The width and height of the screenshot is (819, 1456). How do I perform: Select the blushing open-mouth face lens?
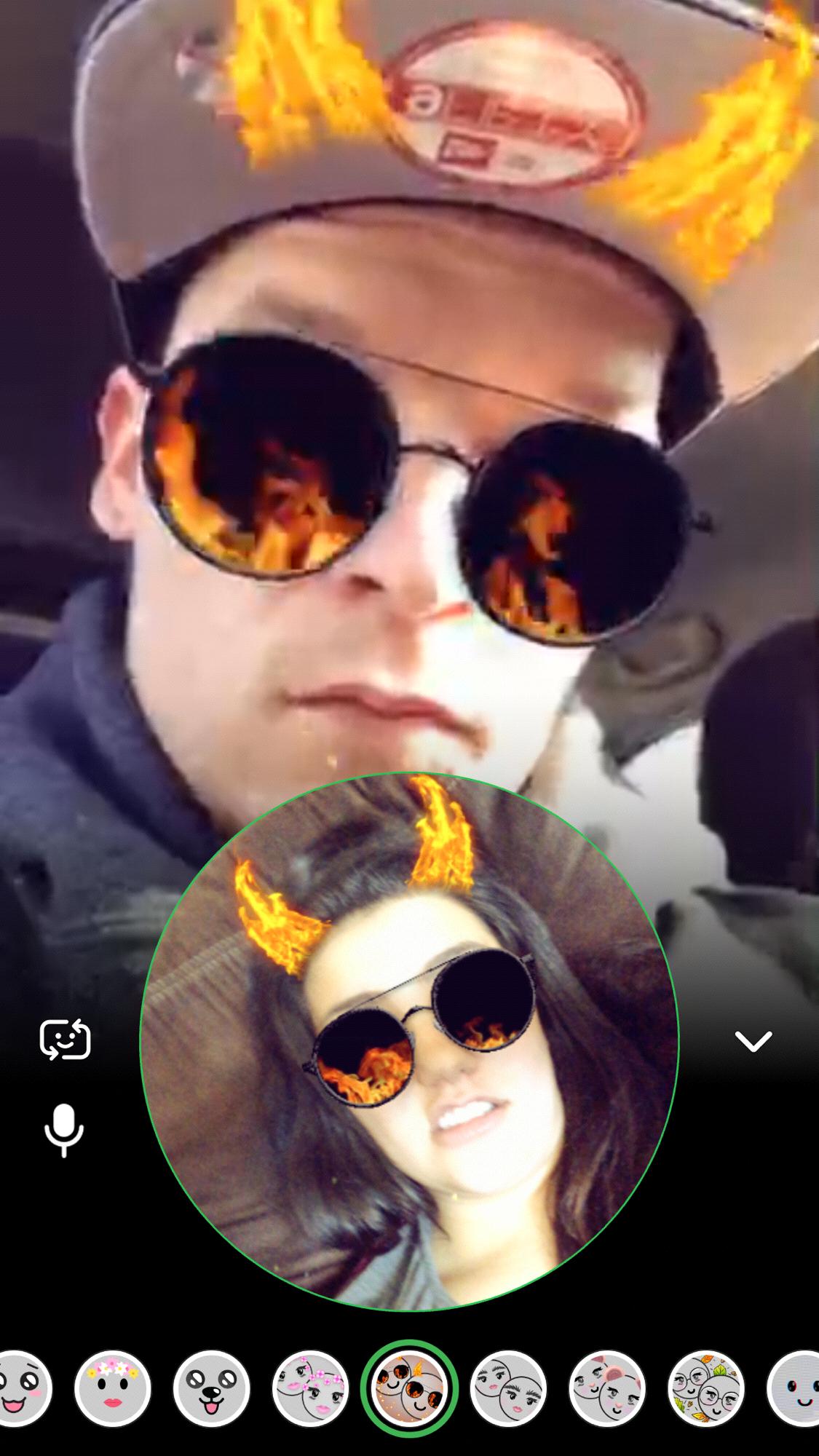pyautogui.click(x=22, y=1388)
